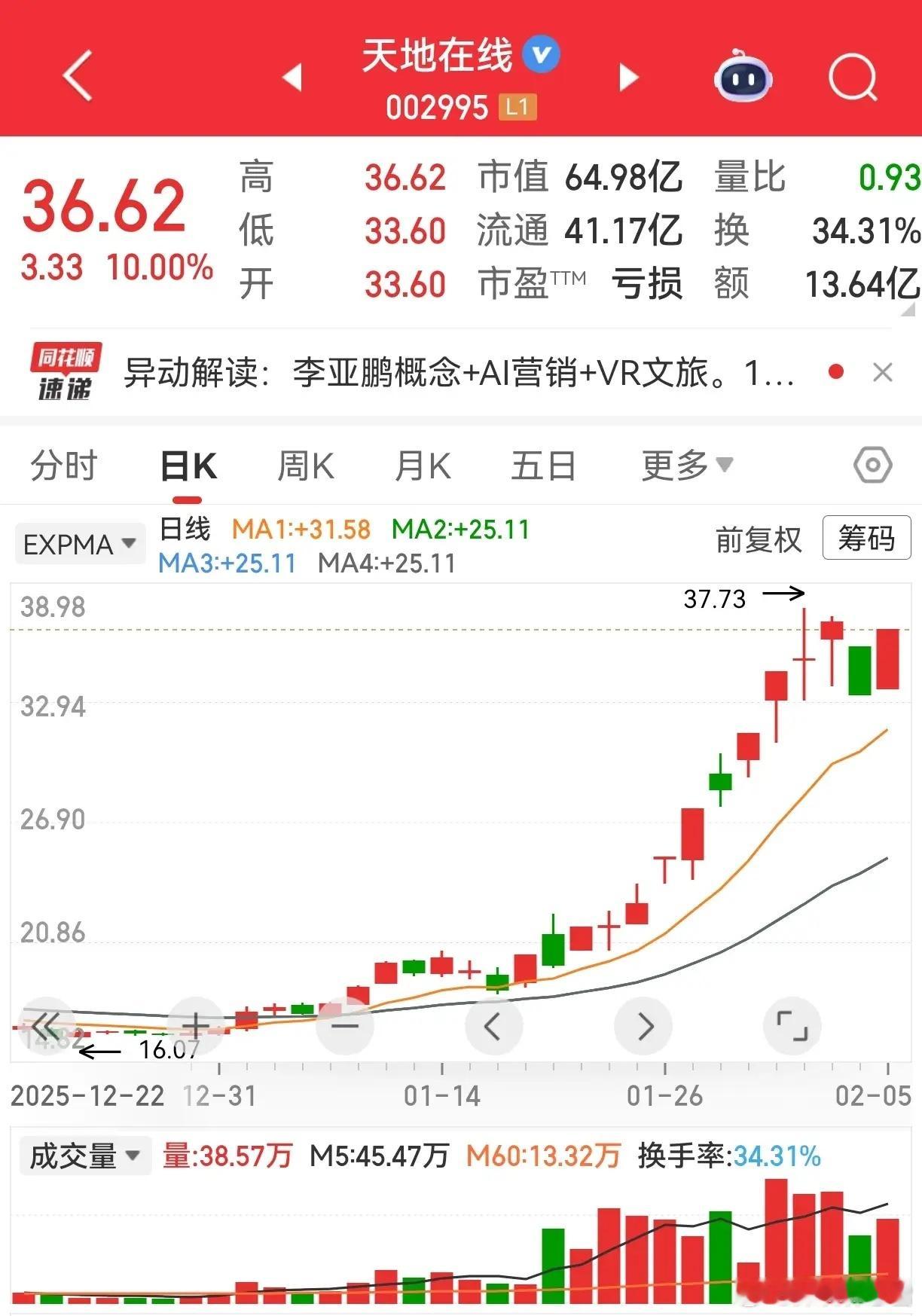Change the 前复权 adjustment setting
The height and width of the screenshot is (1316, 922).
coord(759,539)
